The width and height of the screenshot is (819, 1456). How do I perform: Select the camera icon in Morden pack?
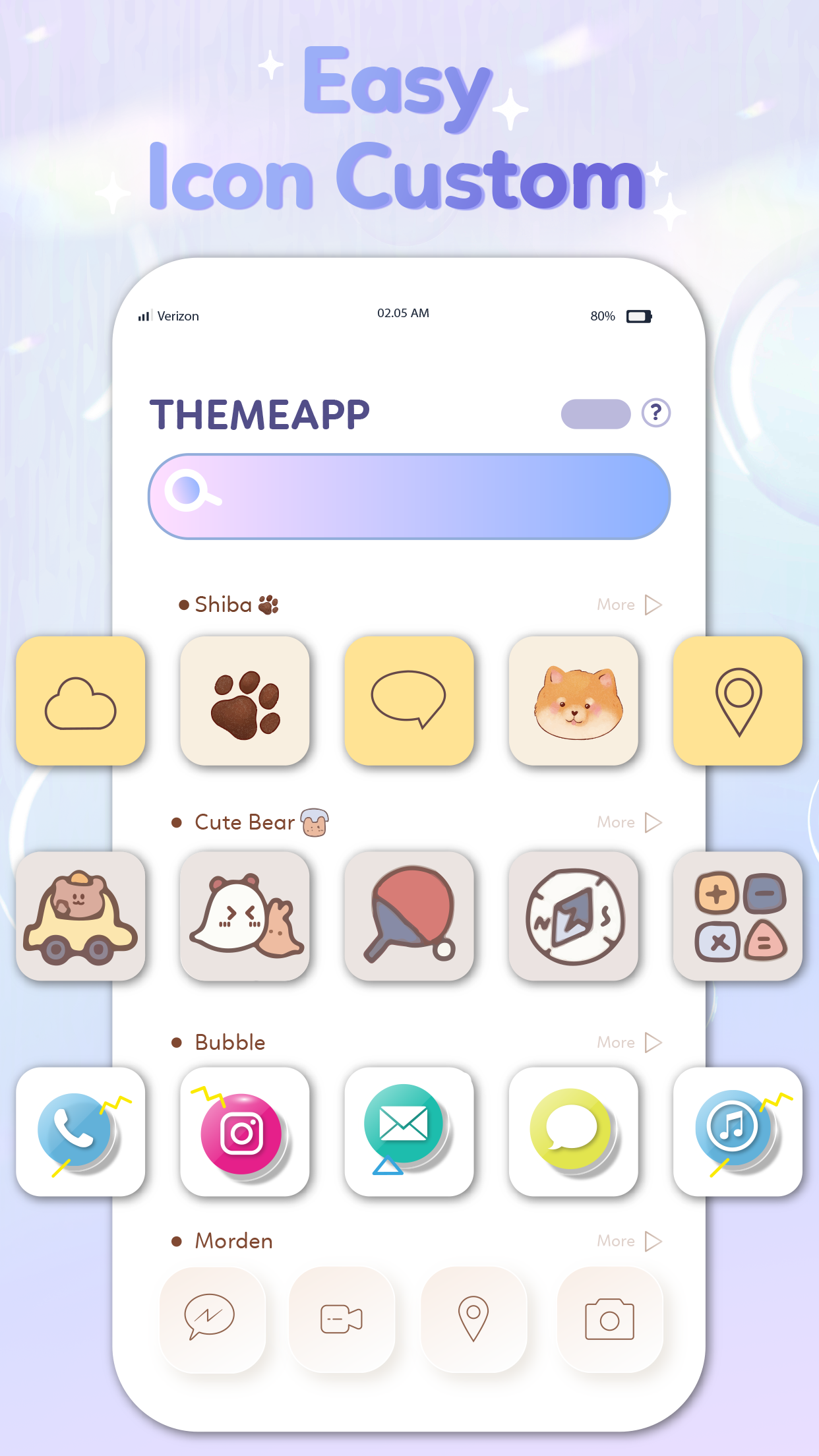[x=609, y=1320]
